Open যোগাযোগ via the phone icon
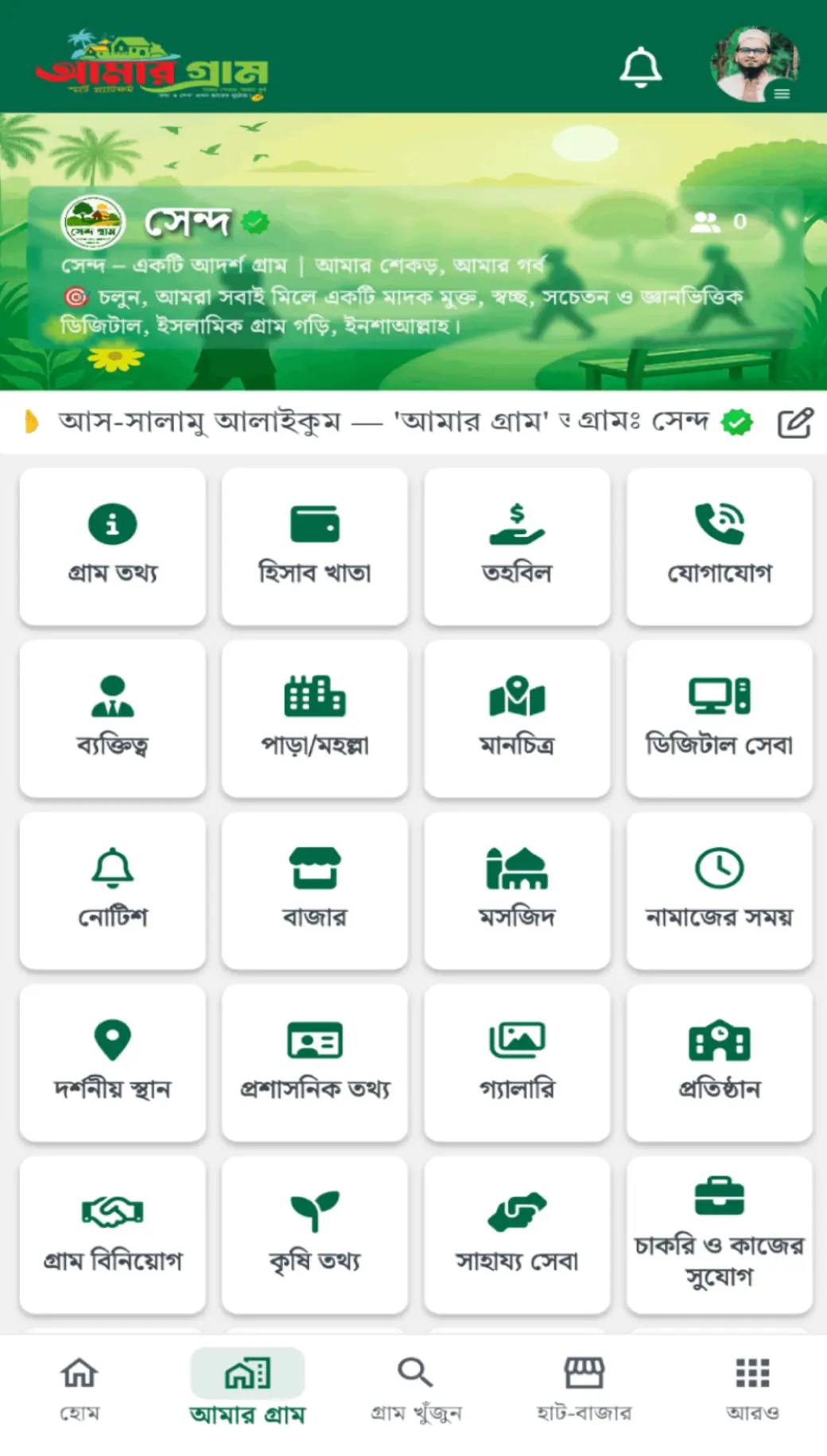This screenshot has height=1456, width=827. tap(720, 523)
